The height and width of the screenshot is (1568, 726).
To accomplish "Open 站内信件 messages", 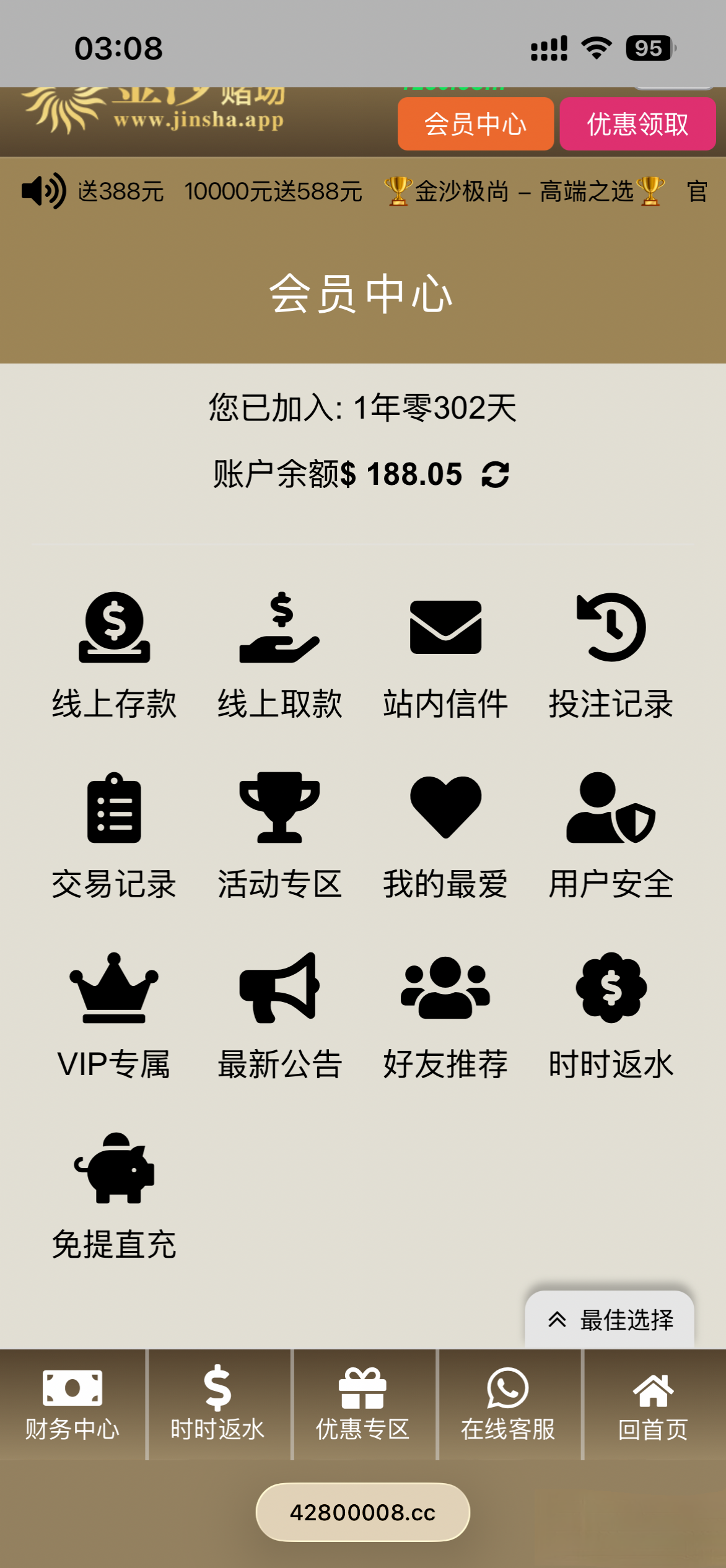I will pyautogui.click(x=445, y=655).
